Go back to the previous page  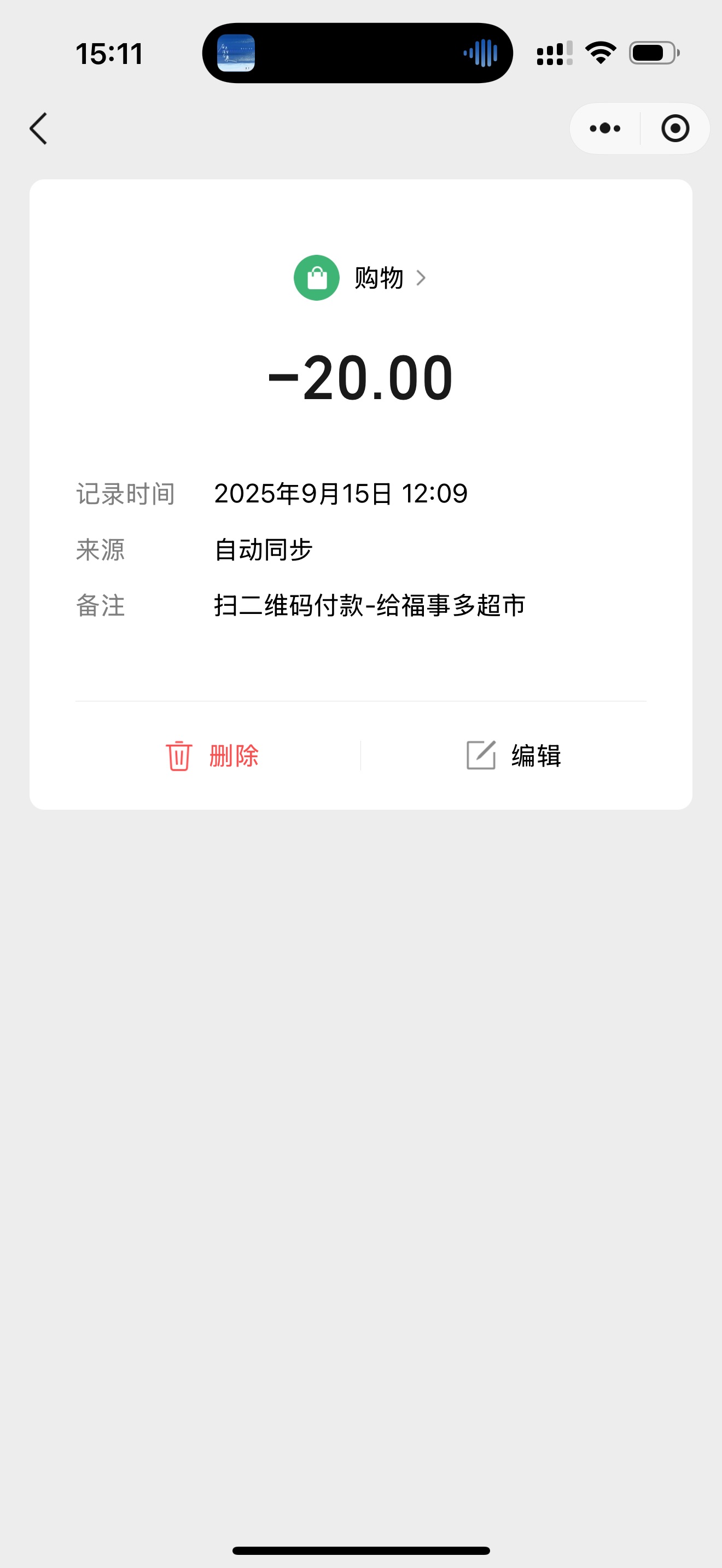coord(38,129)
